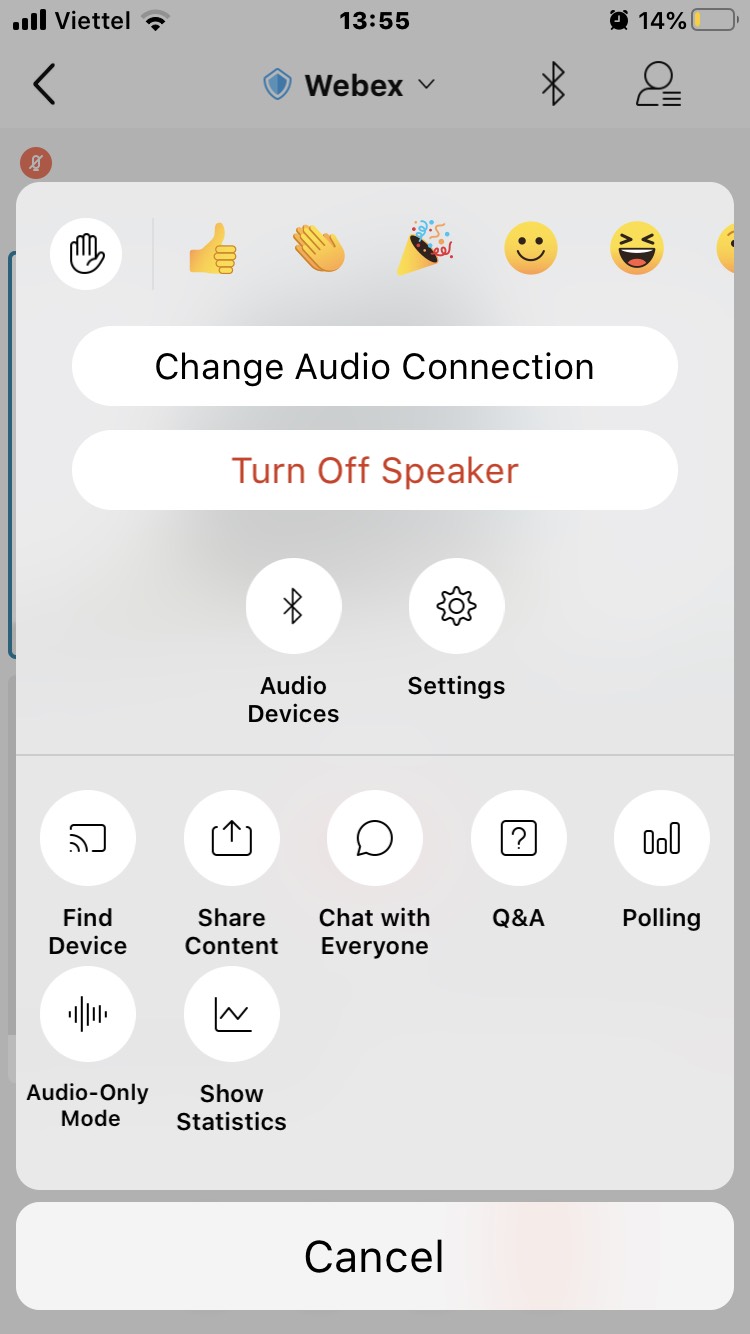The width and height of the screenshot is (750, 1334).
Task: Dismiss the menu with Cancel
Action: click(x=374, y=1256)
